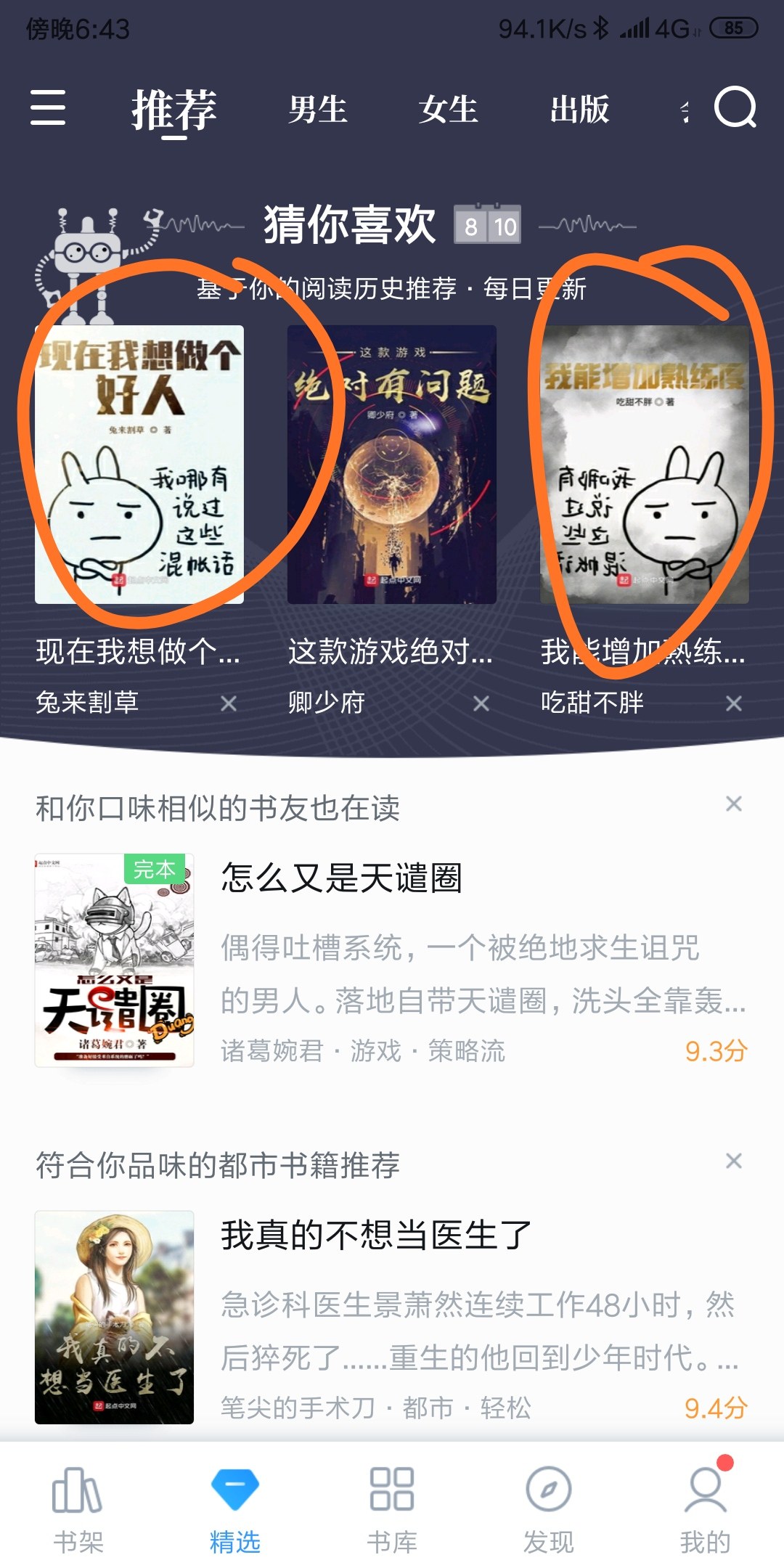The height and width of the screenshot is (1568, 784).
Task: Open the book 现在我想做个好人
Action: (139, 465)
